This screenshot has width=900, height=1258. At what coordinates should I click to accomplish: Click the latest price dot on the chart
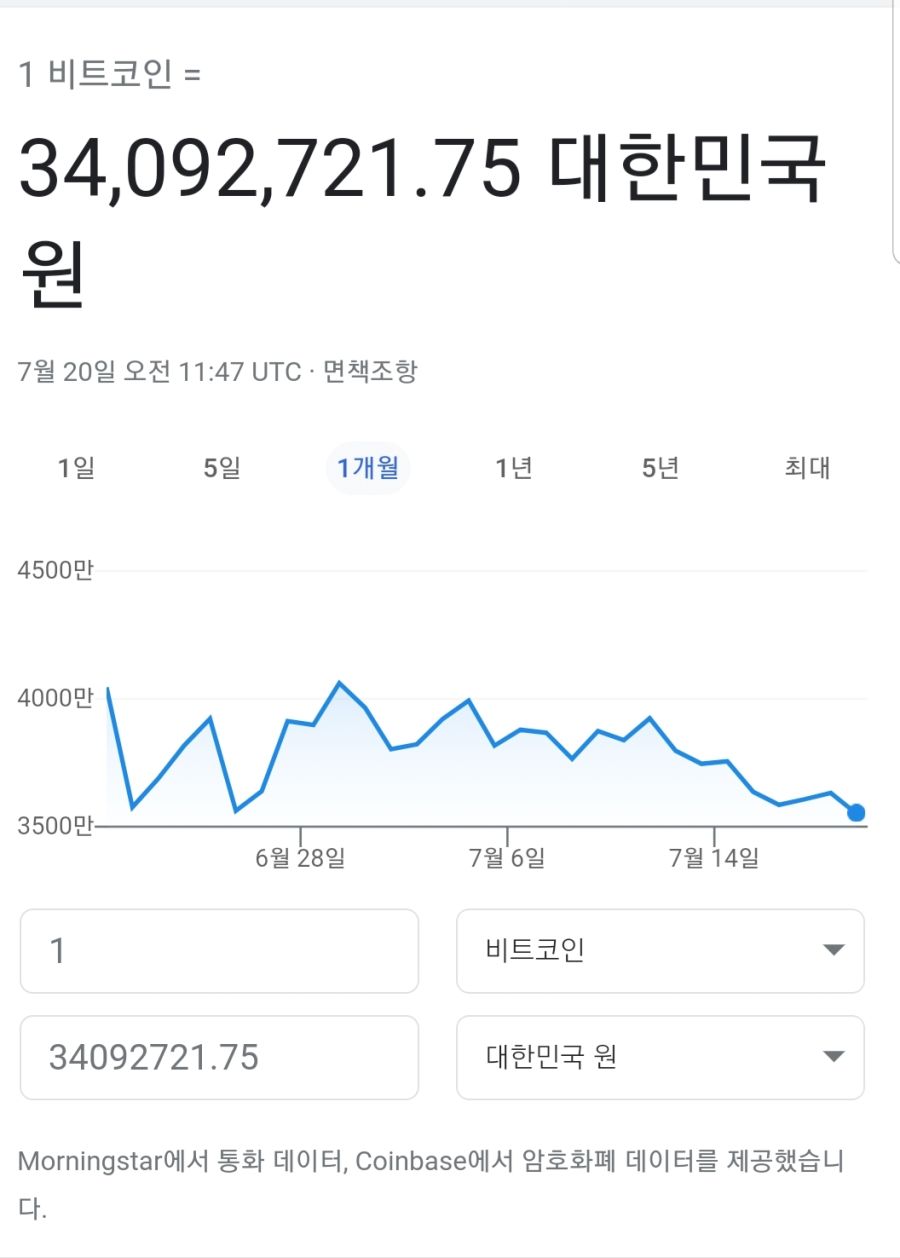[x=855, y=813]
